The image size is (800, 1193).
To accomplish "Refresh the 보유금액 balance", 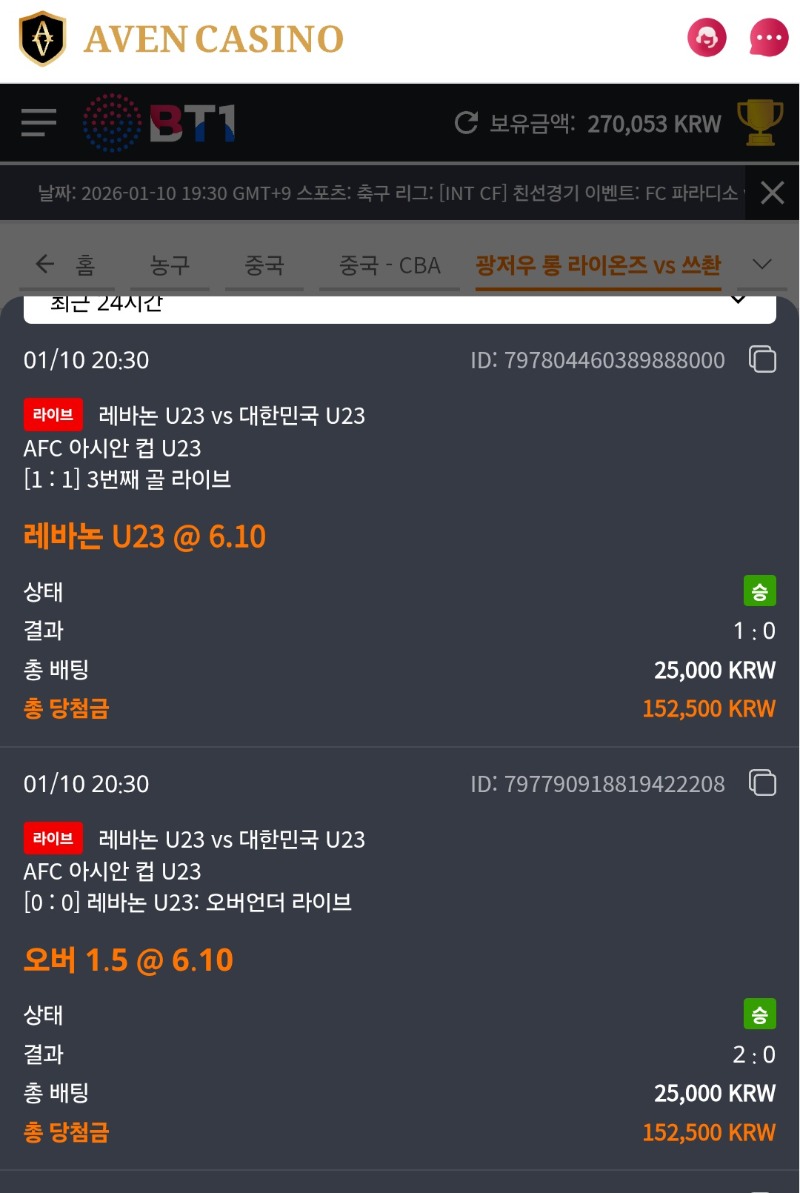I will pyautogui.click(x=466, y=123).
